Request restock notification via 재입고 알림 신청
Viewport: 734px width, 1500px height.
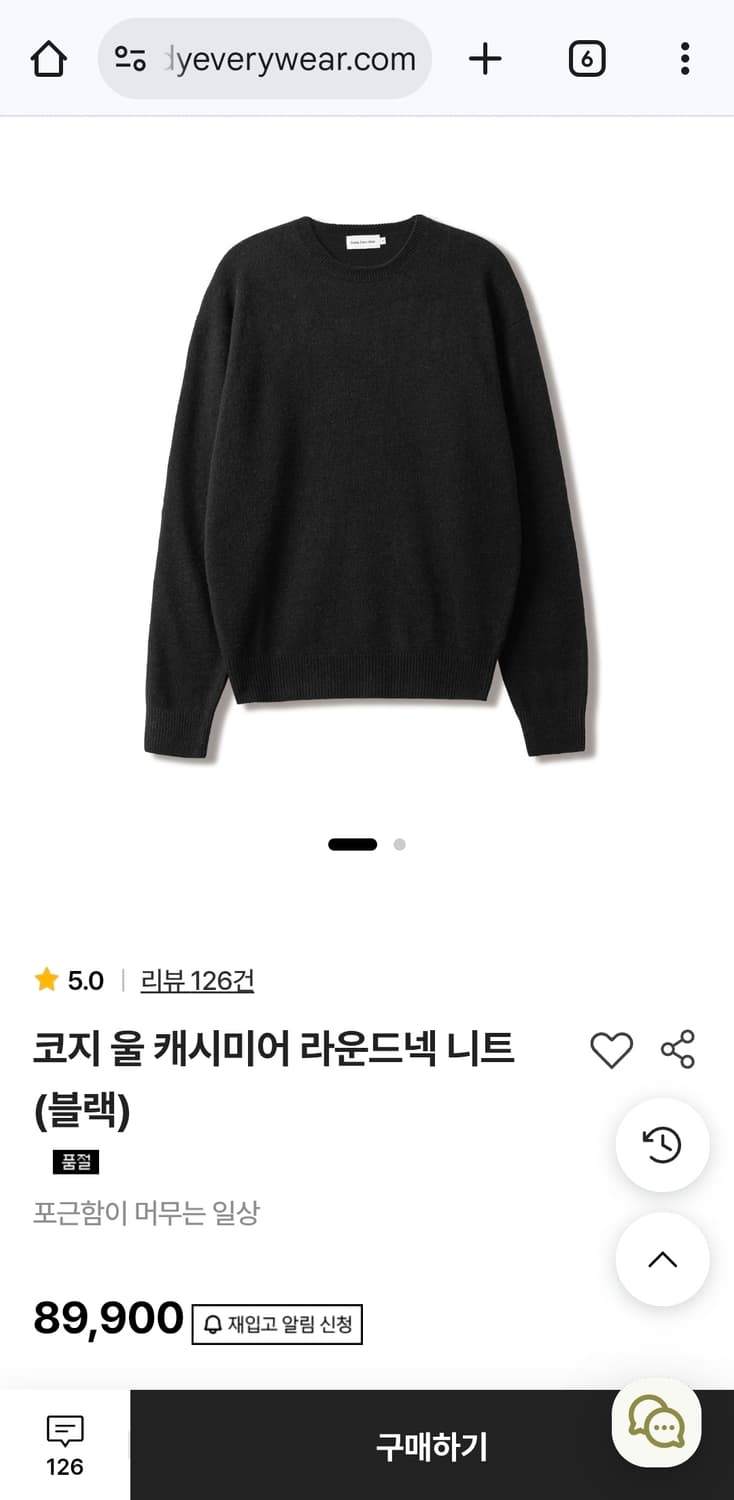coord(278,1325)
